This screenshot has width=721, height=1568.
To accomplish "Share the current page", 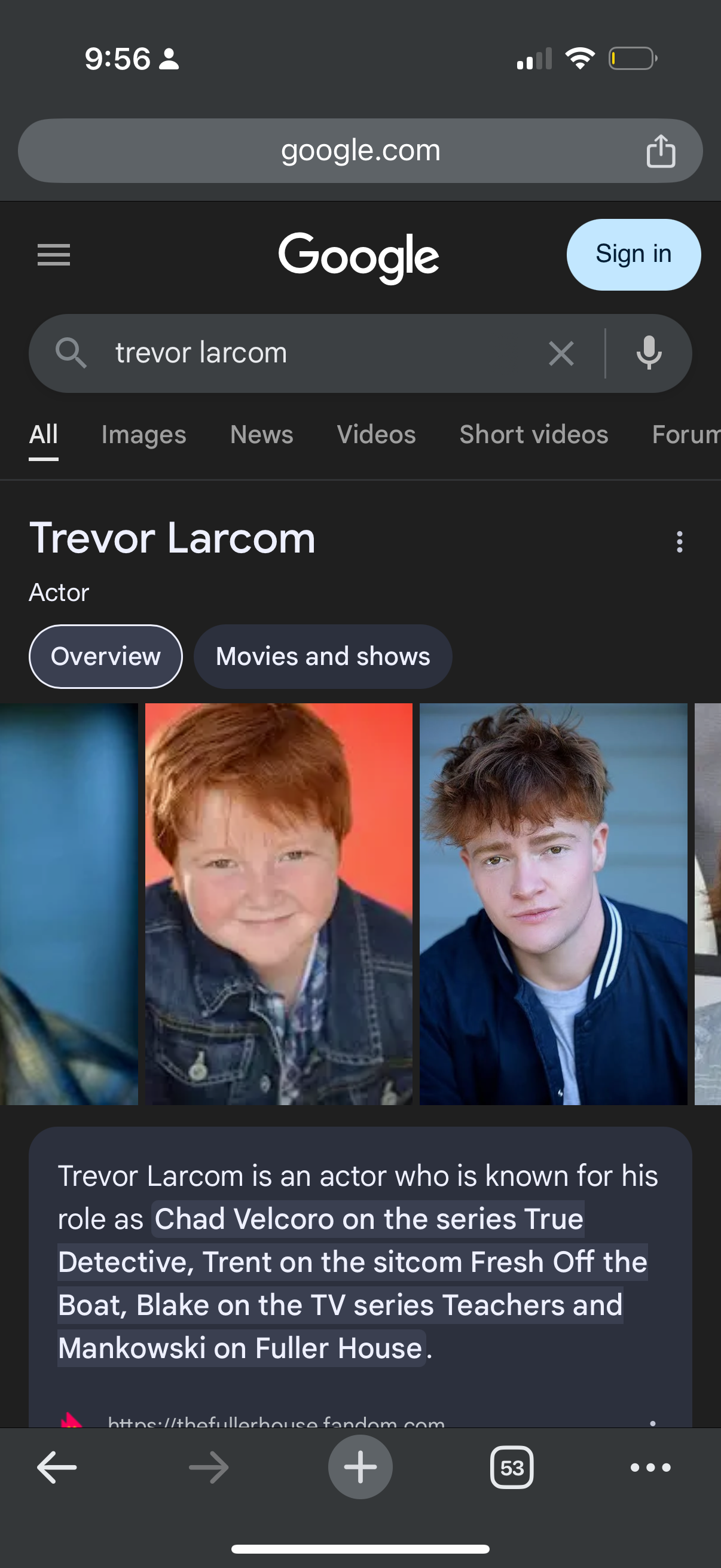I will (660, 151).
